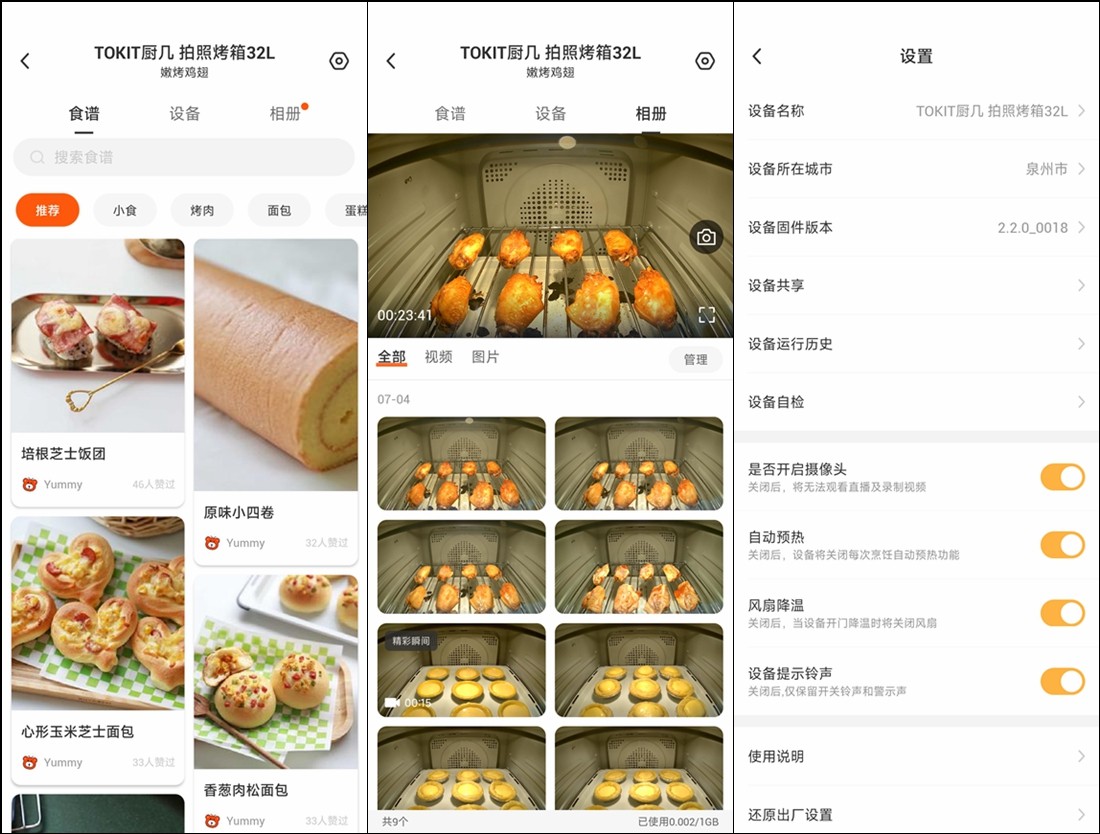Open the 心形玉米芝士面包 recipe card

(98, 648)
